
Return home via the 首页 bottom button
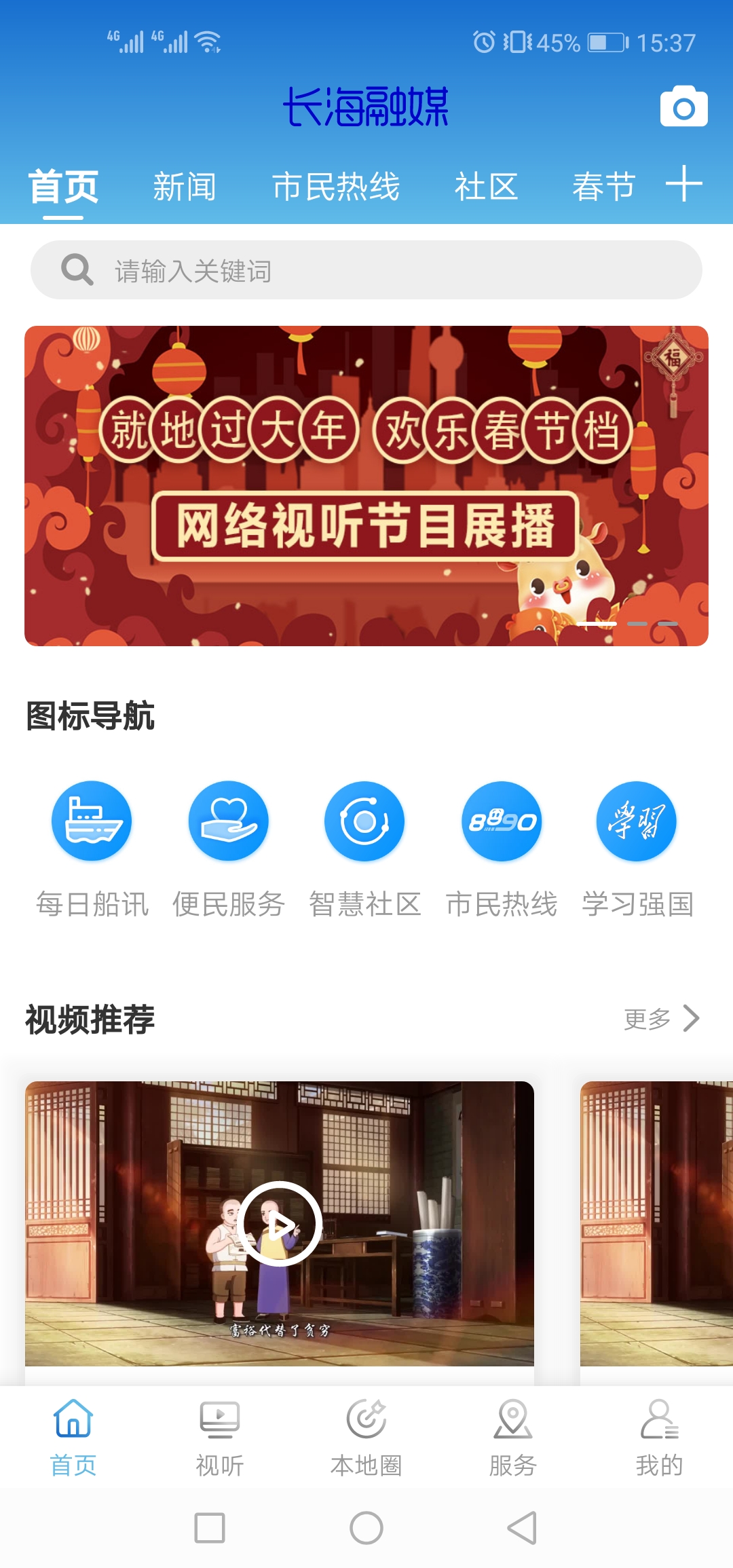click(x=73, y=1446)
